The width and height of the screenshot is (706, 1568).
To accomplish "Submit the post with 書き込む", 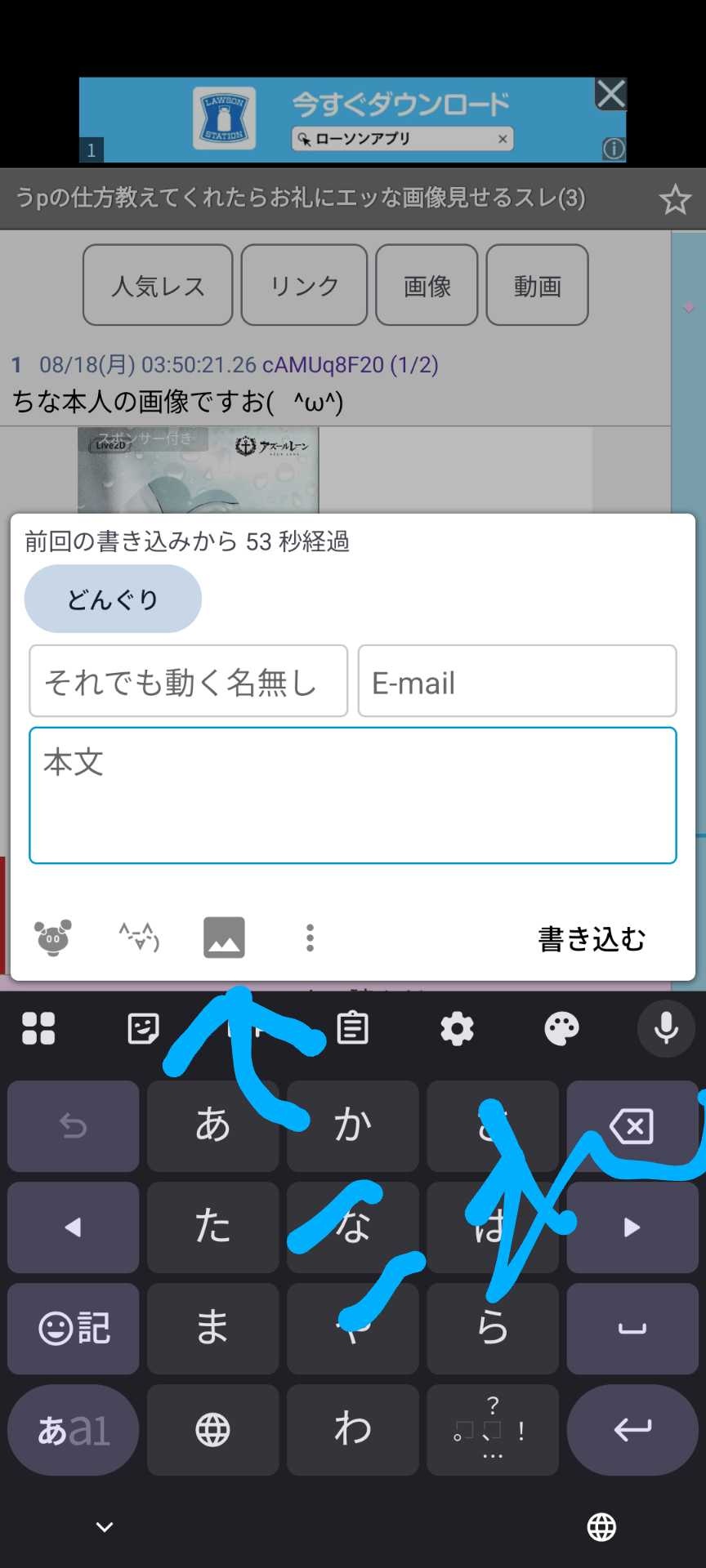I will pos(592,939).
